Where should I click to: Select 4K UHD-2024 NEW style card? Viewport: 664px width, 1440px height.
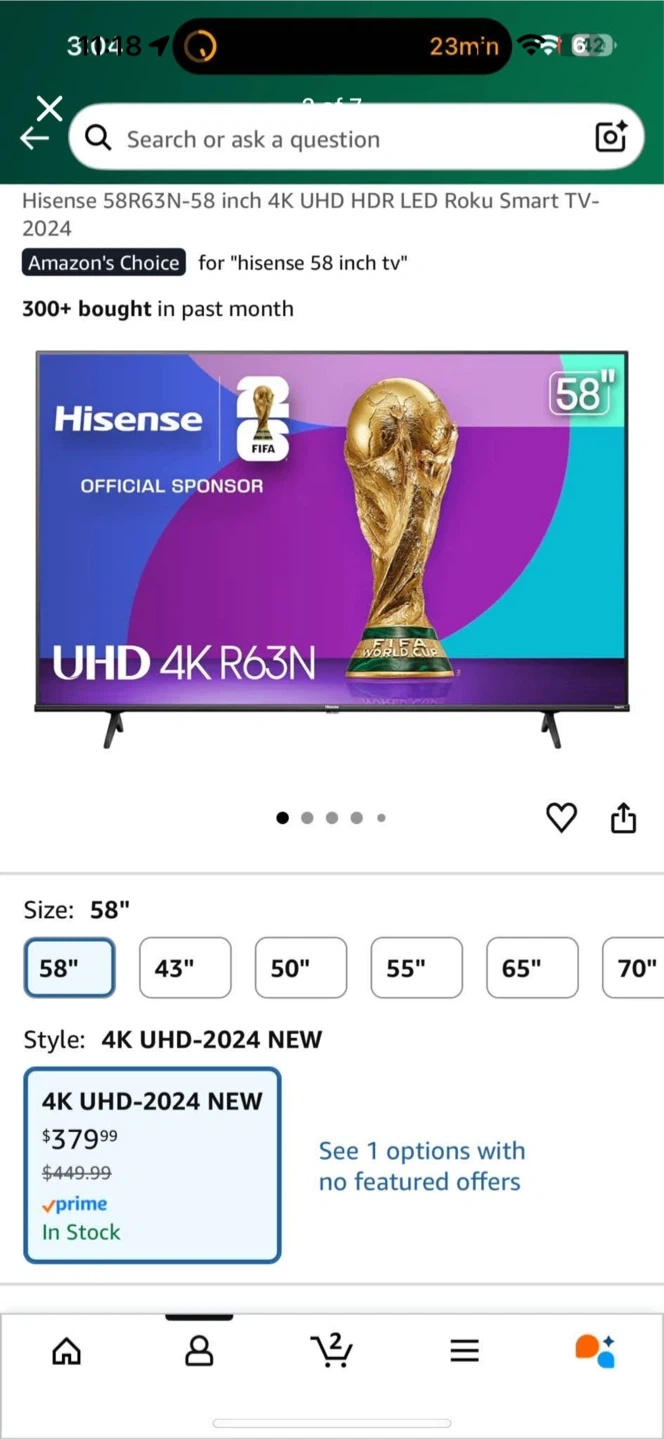click(x=152, y=1165)
